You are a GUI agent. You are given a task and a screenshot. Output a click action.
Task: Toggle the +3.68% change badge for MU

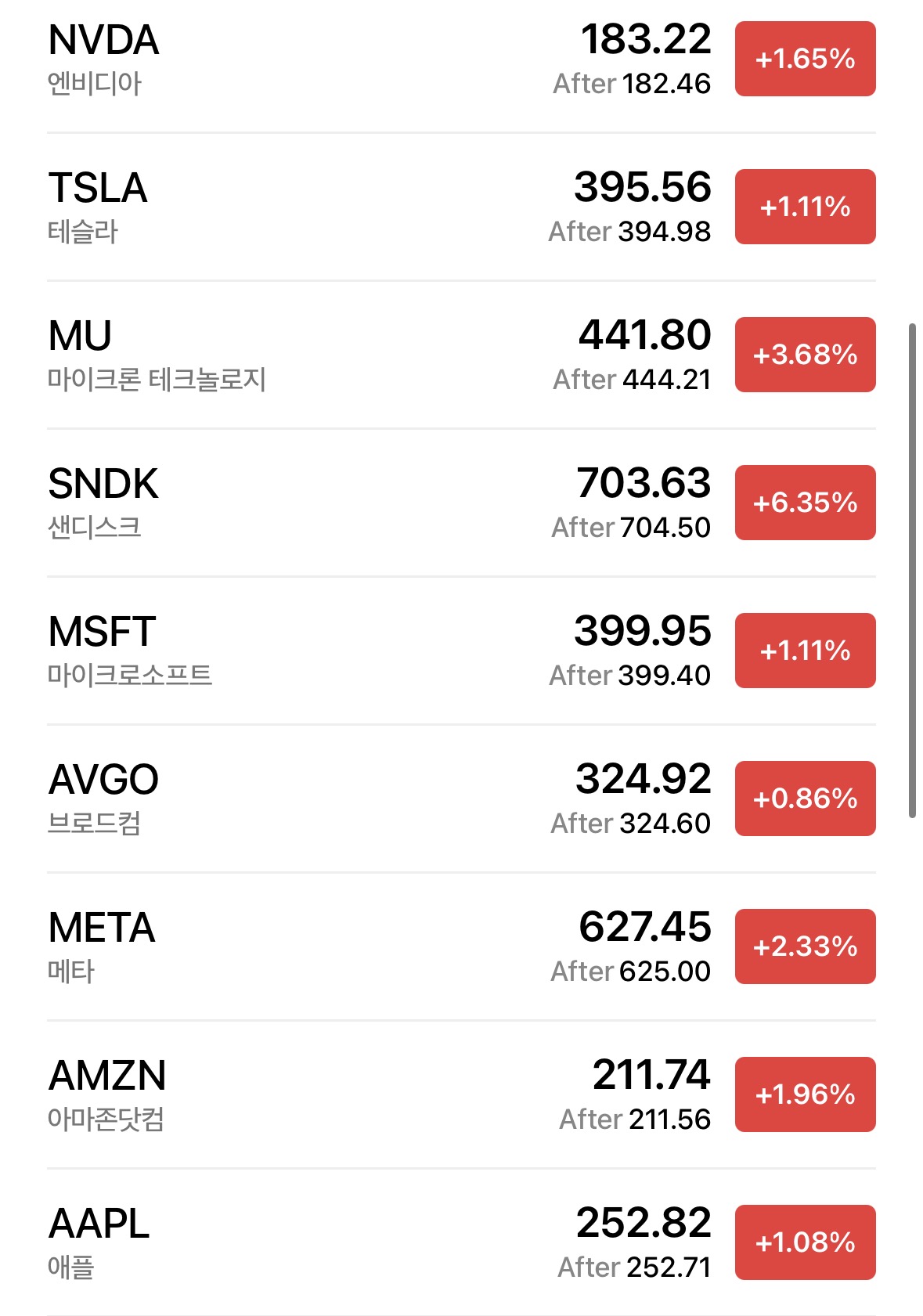coord(805,355)
